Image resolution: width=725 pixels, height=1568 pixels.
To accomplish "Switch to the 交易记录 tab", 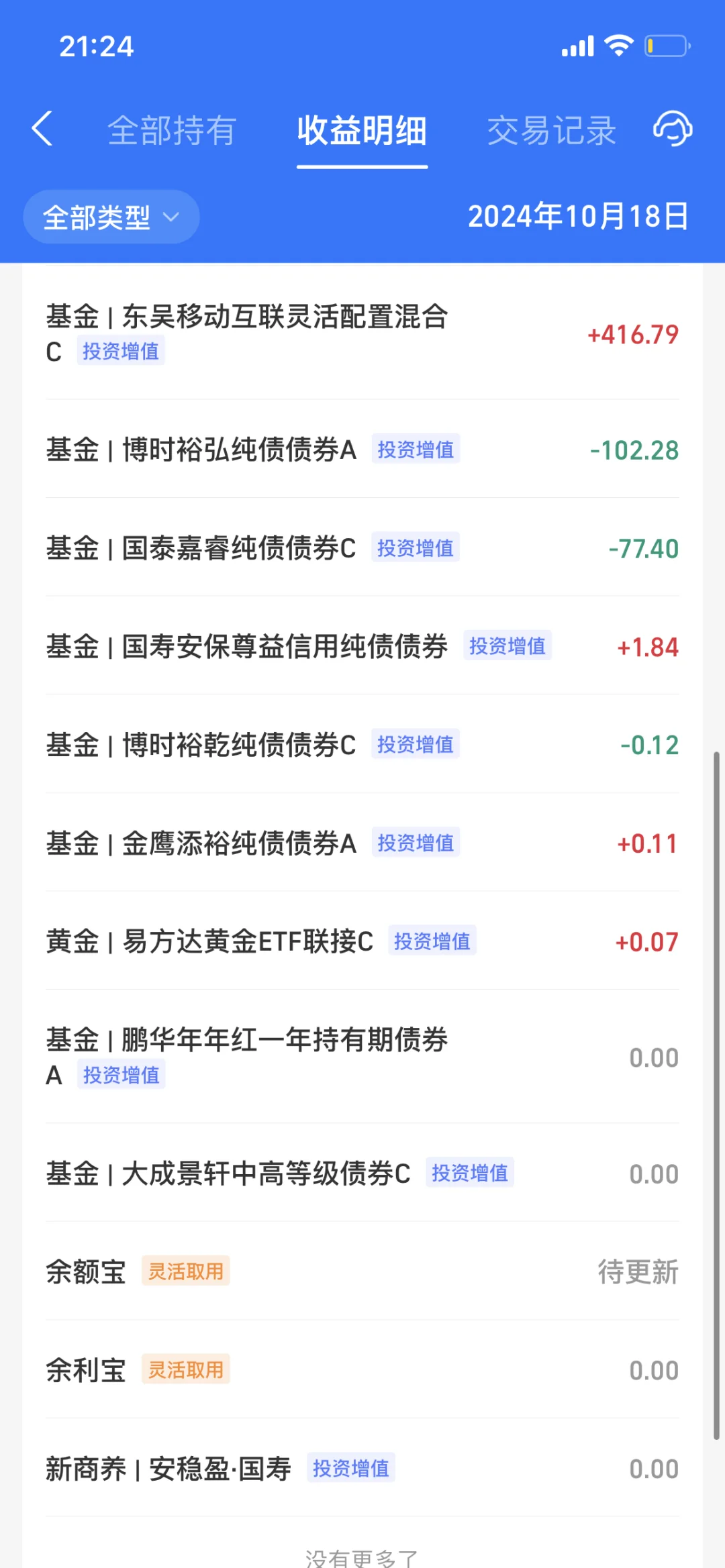I will coord(552,129).
